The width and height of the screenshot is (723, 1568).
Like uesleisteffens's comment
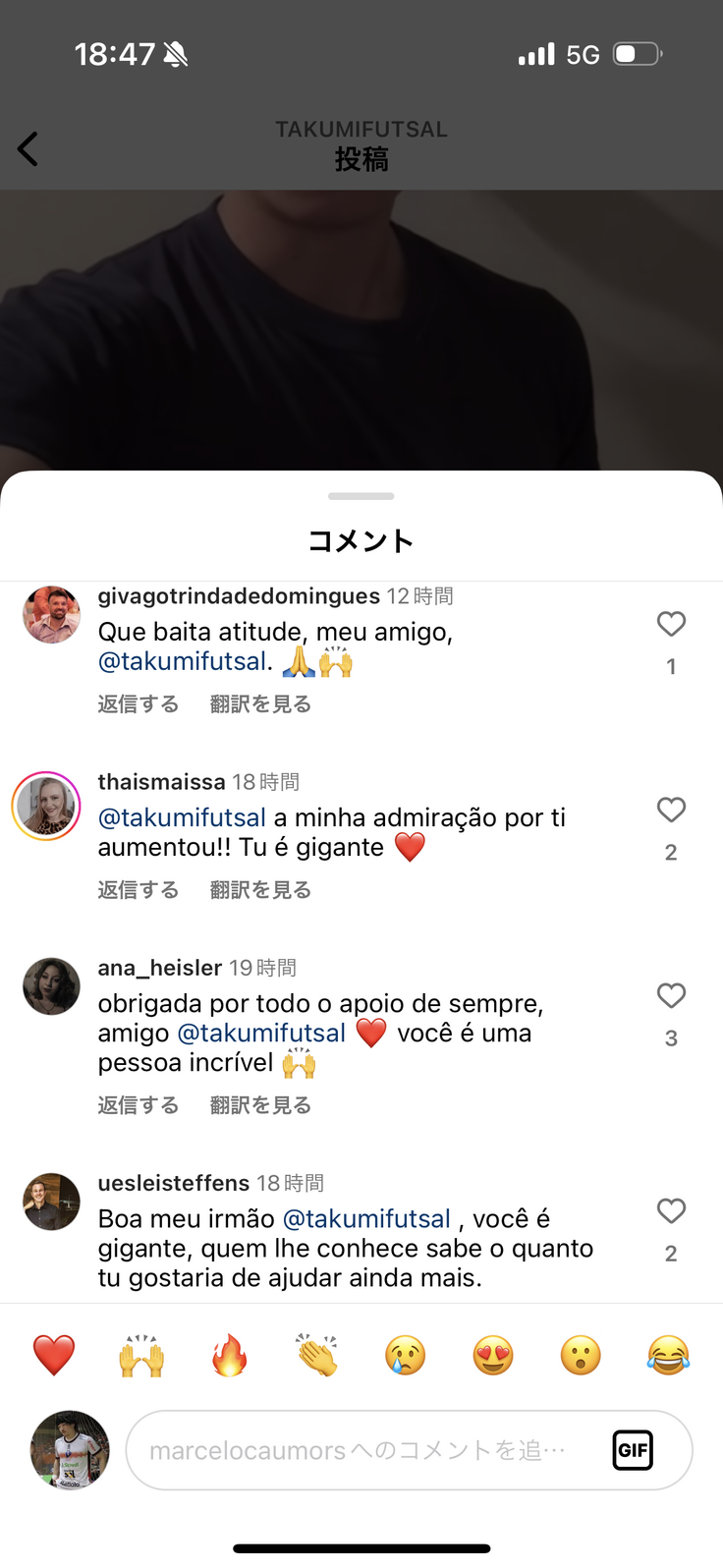671,1210
